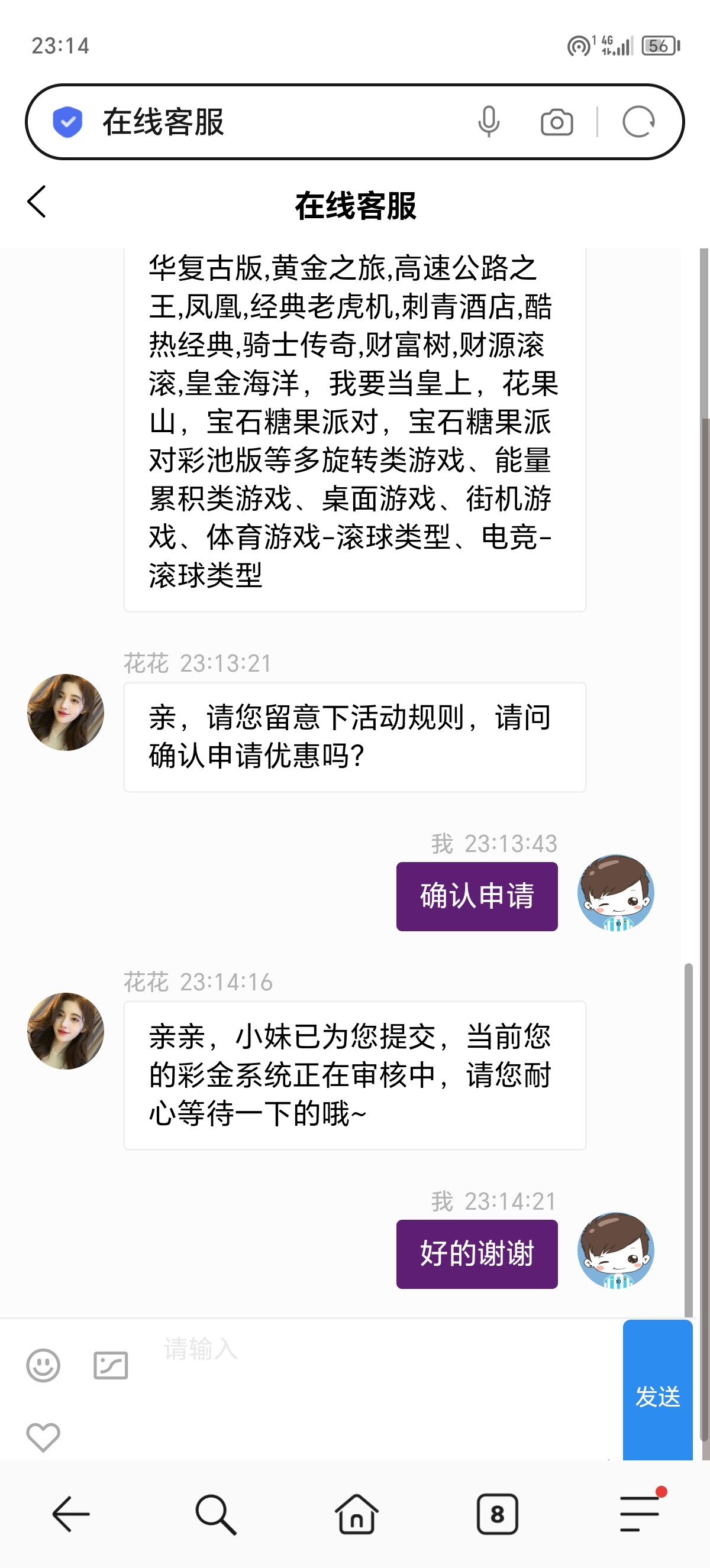
Task: Tap the microphone icon for voice search
Action: (488, 122)
